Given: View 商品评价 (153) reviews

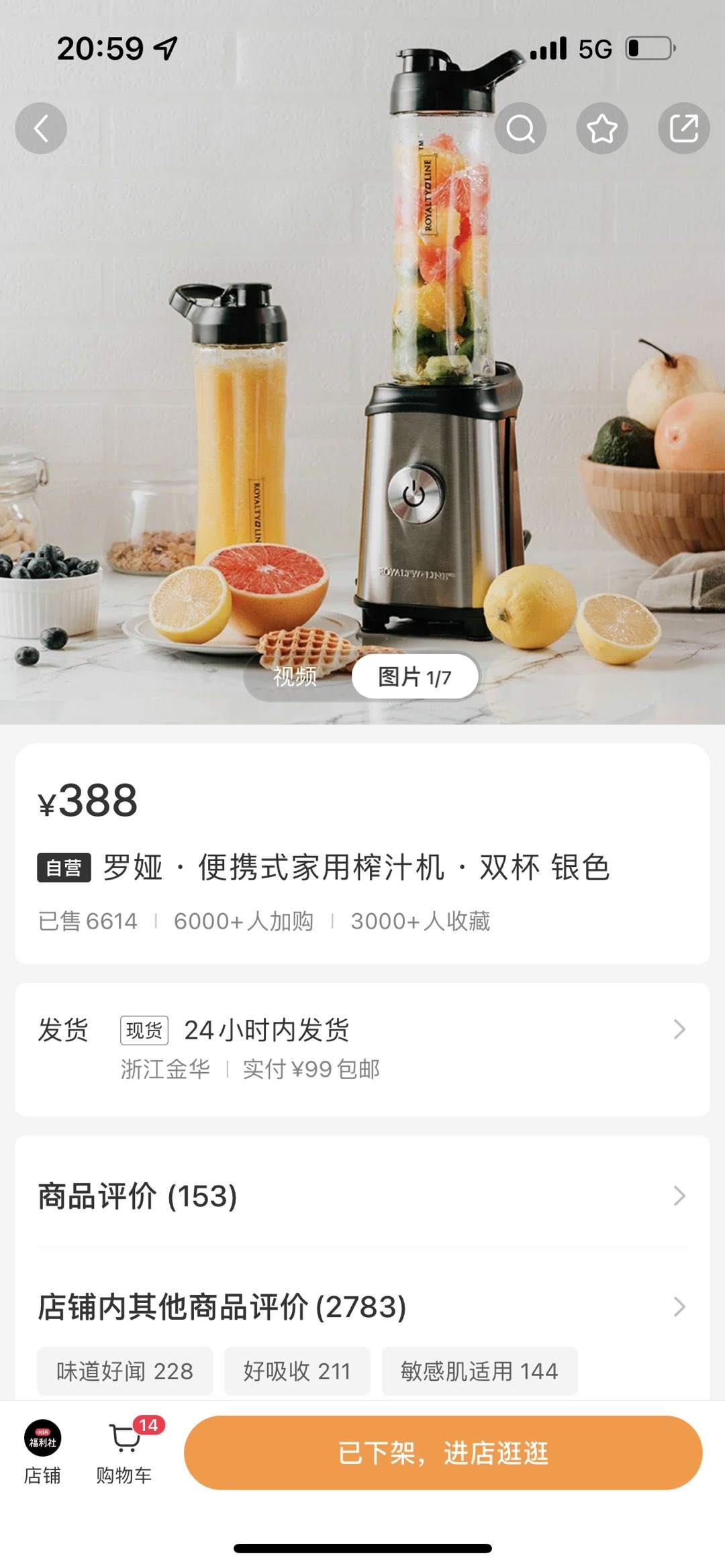Looking at the screenshot, I should [362, 1196].
